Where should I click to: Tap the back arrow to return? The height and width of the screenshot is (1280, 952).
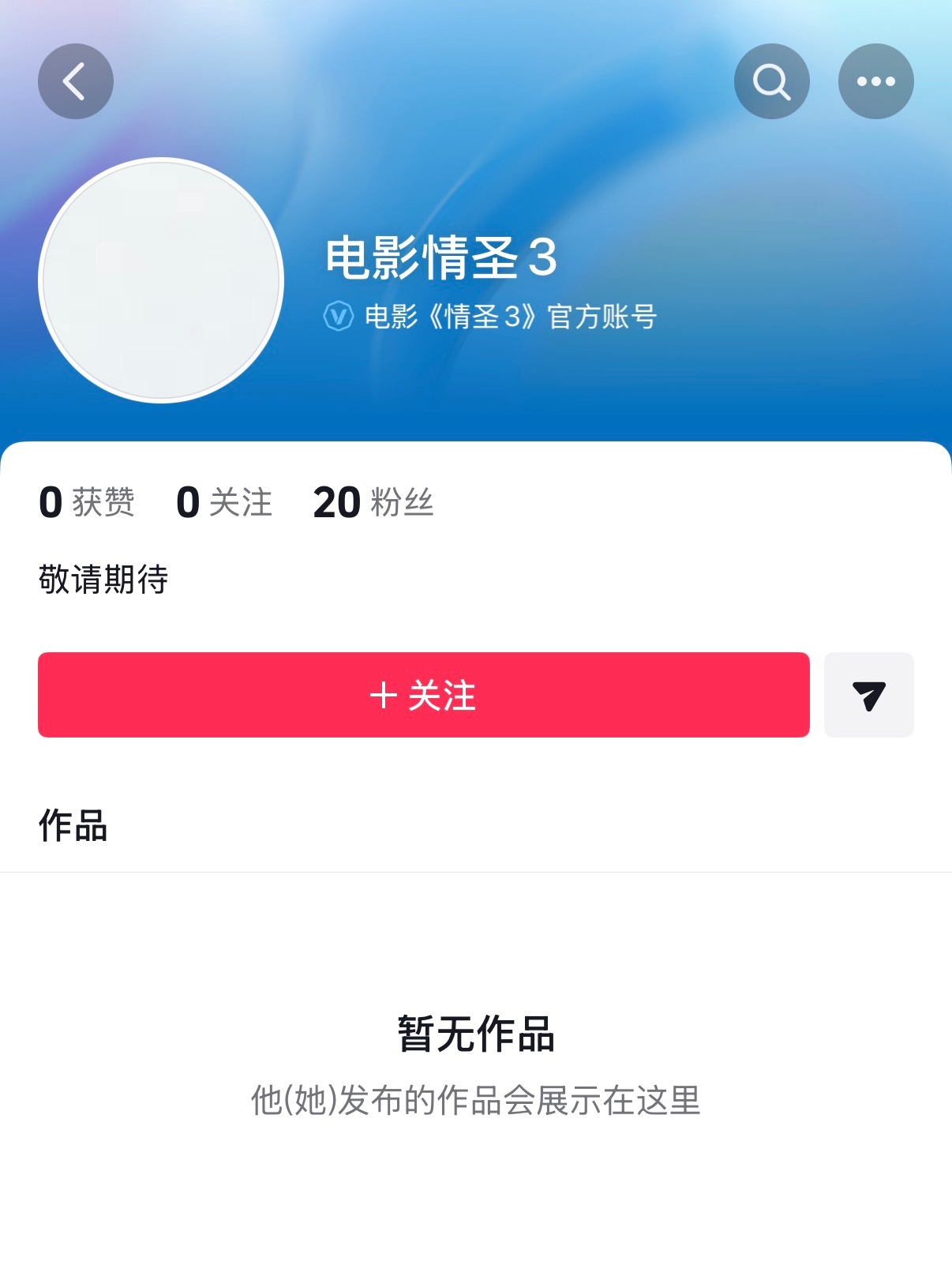tap(76, 80)
